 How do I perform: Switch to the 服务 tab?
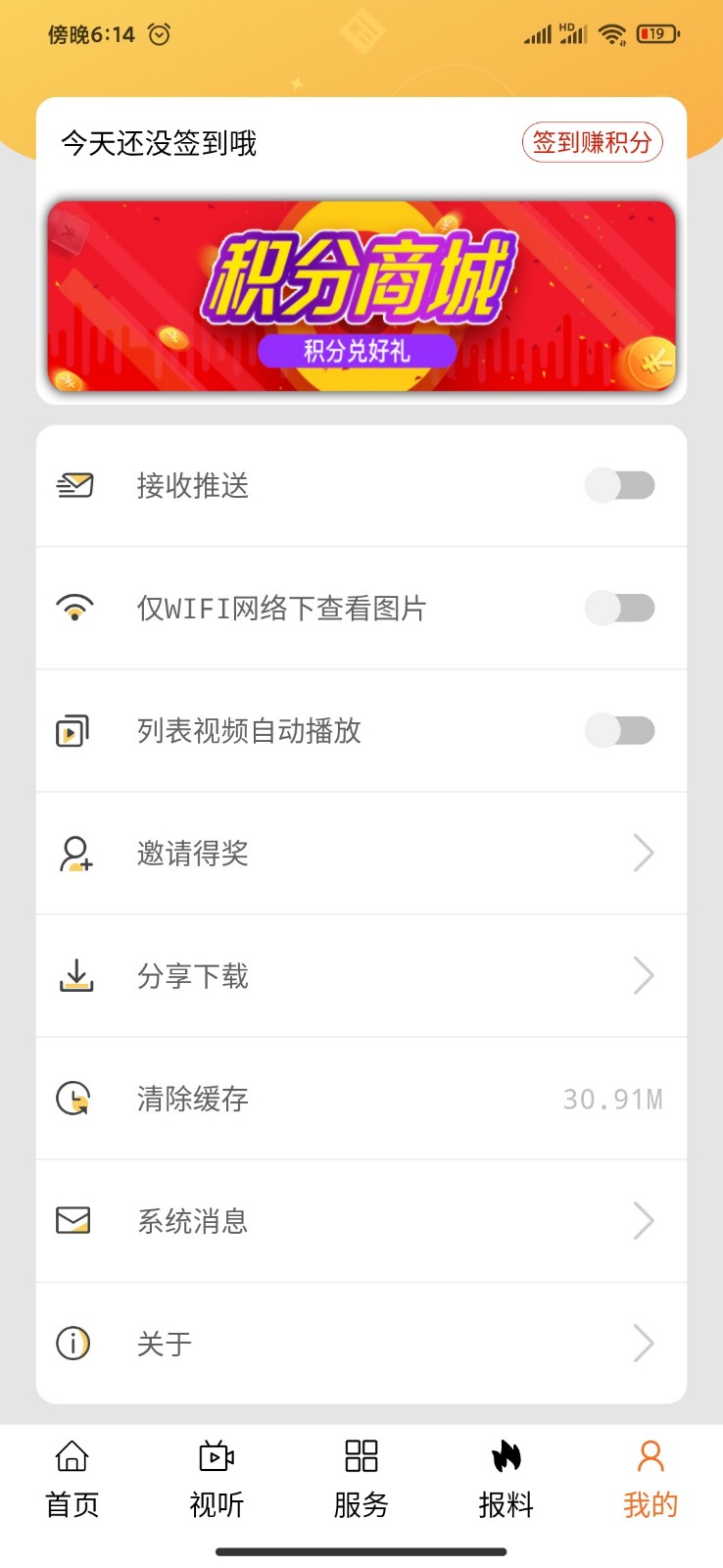click(x=361, y=1479)
